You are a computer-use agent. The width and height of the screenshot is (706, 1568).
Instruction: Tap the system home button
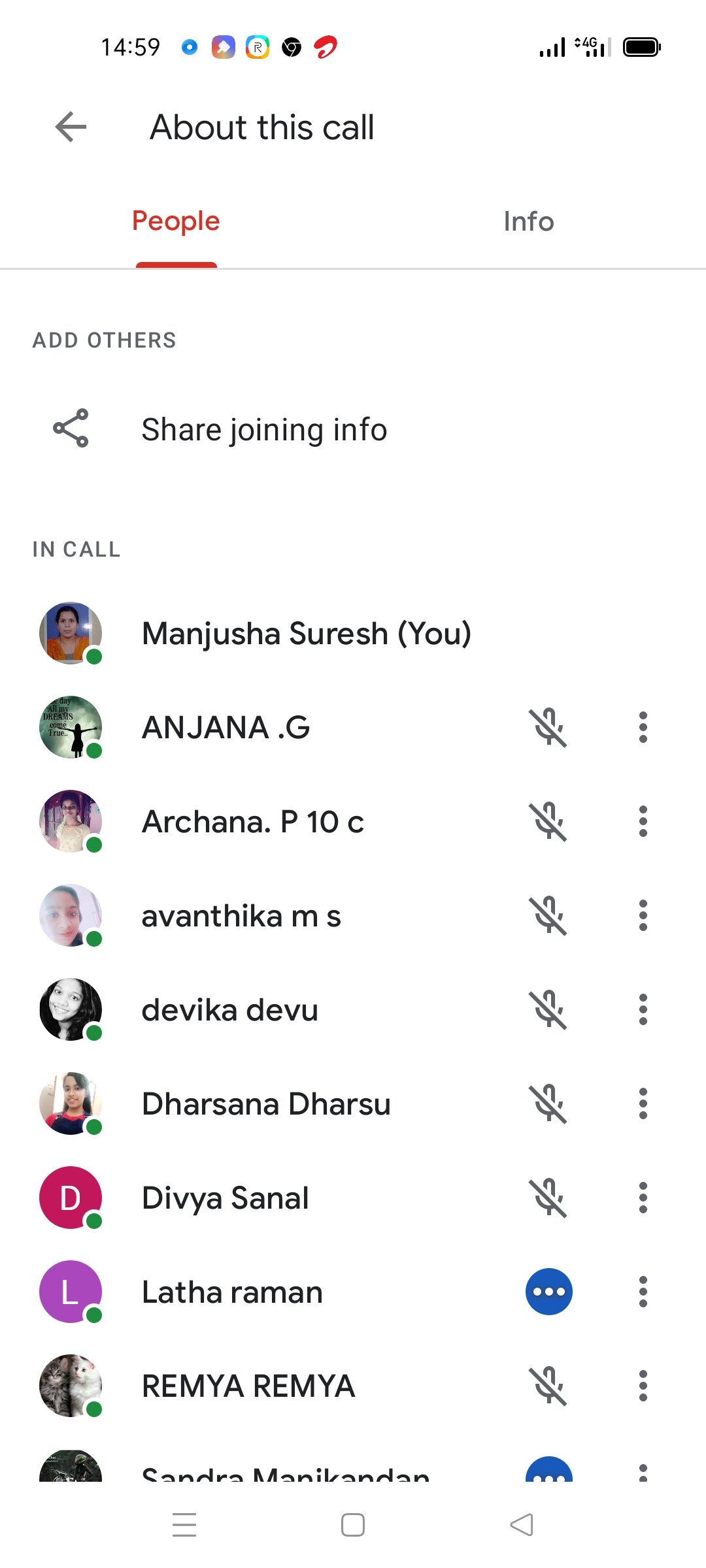[353, 1525]
